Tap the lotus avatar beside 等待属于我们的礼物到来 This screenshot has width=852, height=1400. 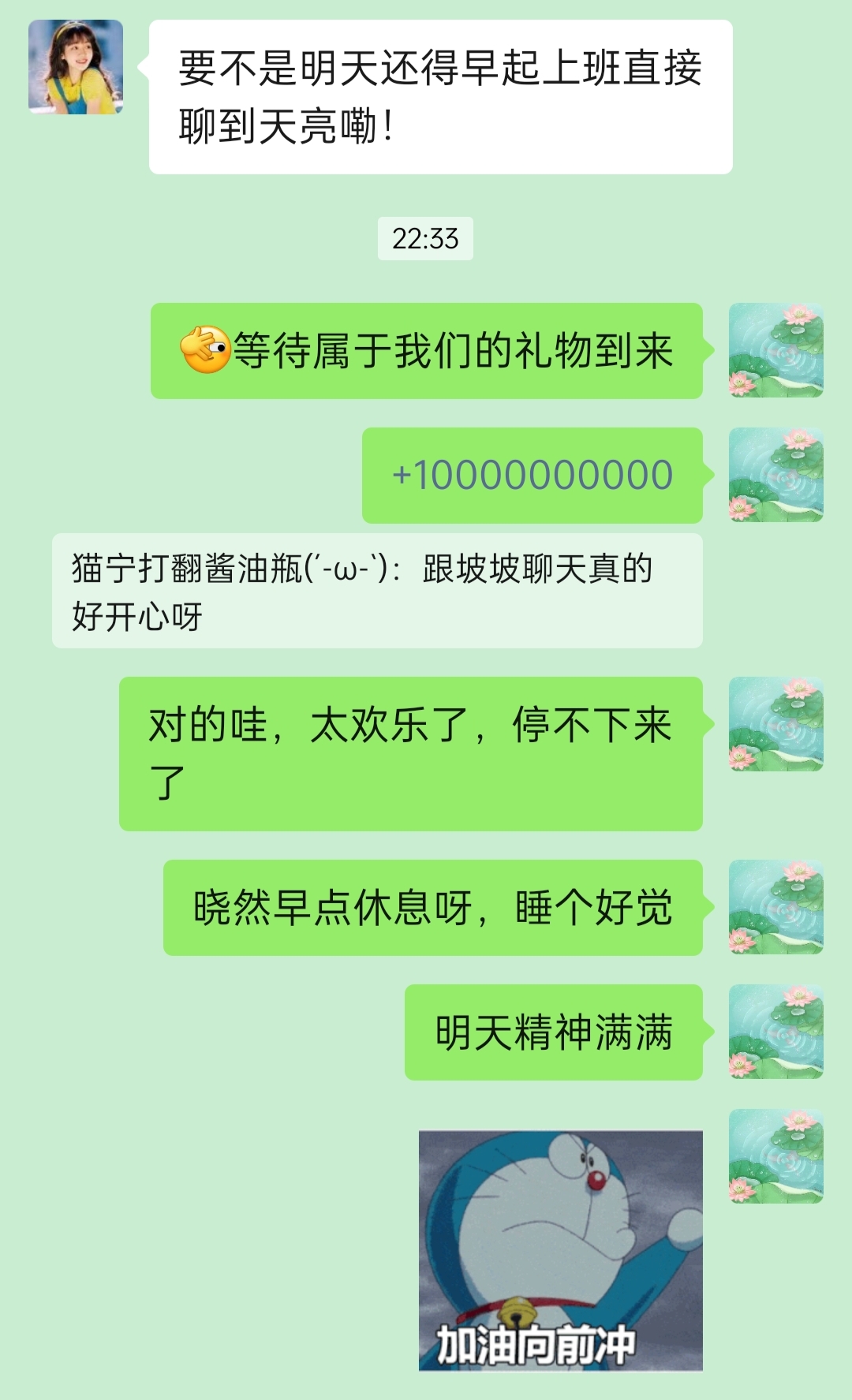(775, 350)
